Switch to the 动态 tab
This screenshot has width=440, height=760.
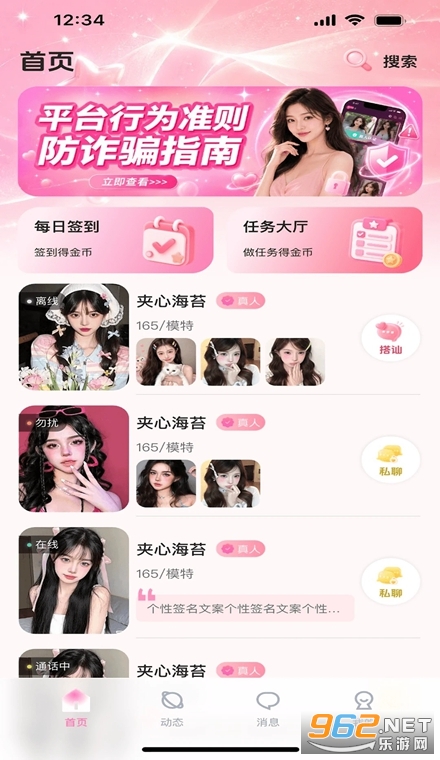click(172, 708)
